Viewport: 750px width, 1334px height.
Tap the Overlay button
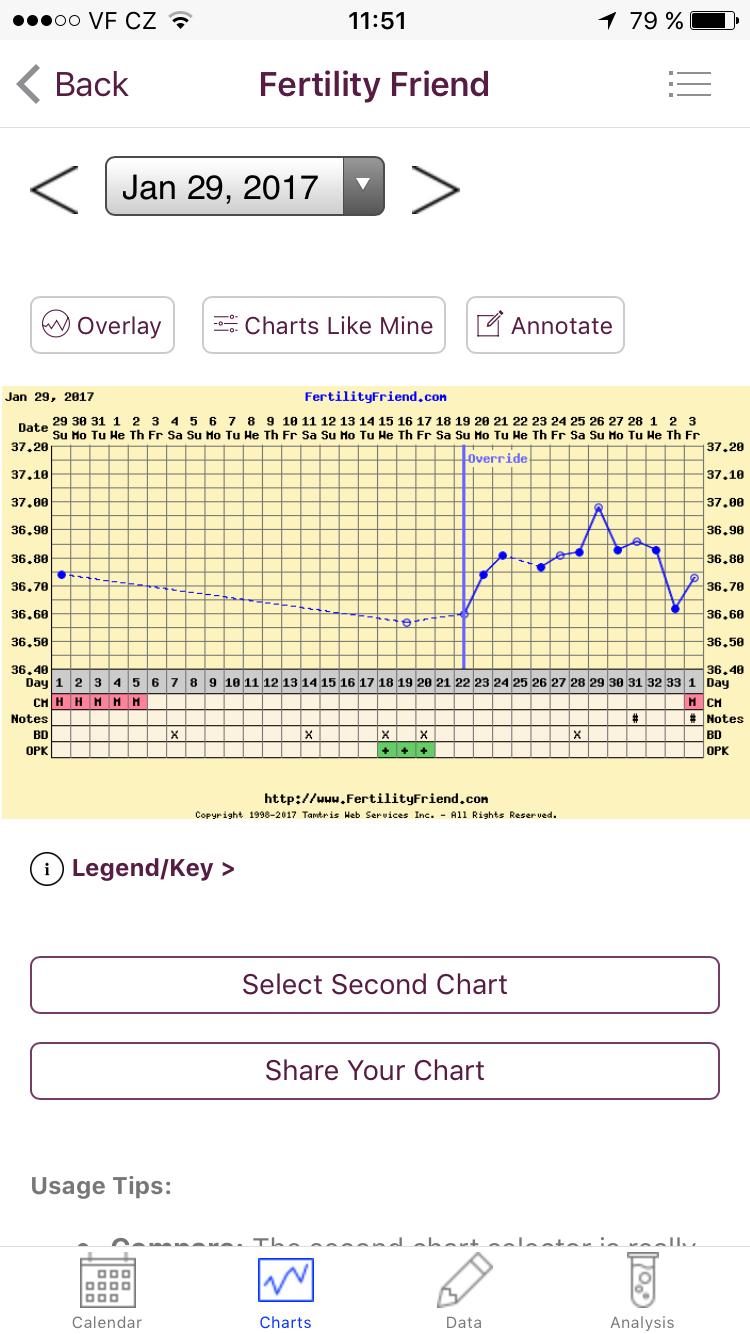(102, 325)
